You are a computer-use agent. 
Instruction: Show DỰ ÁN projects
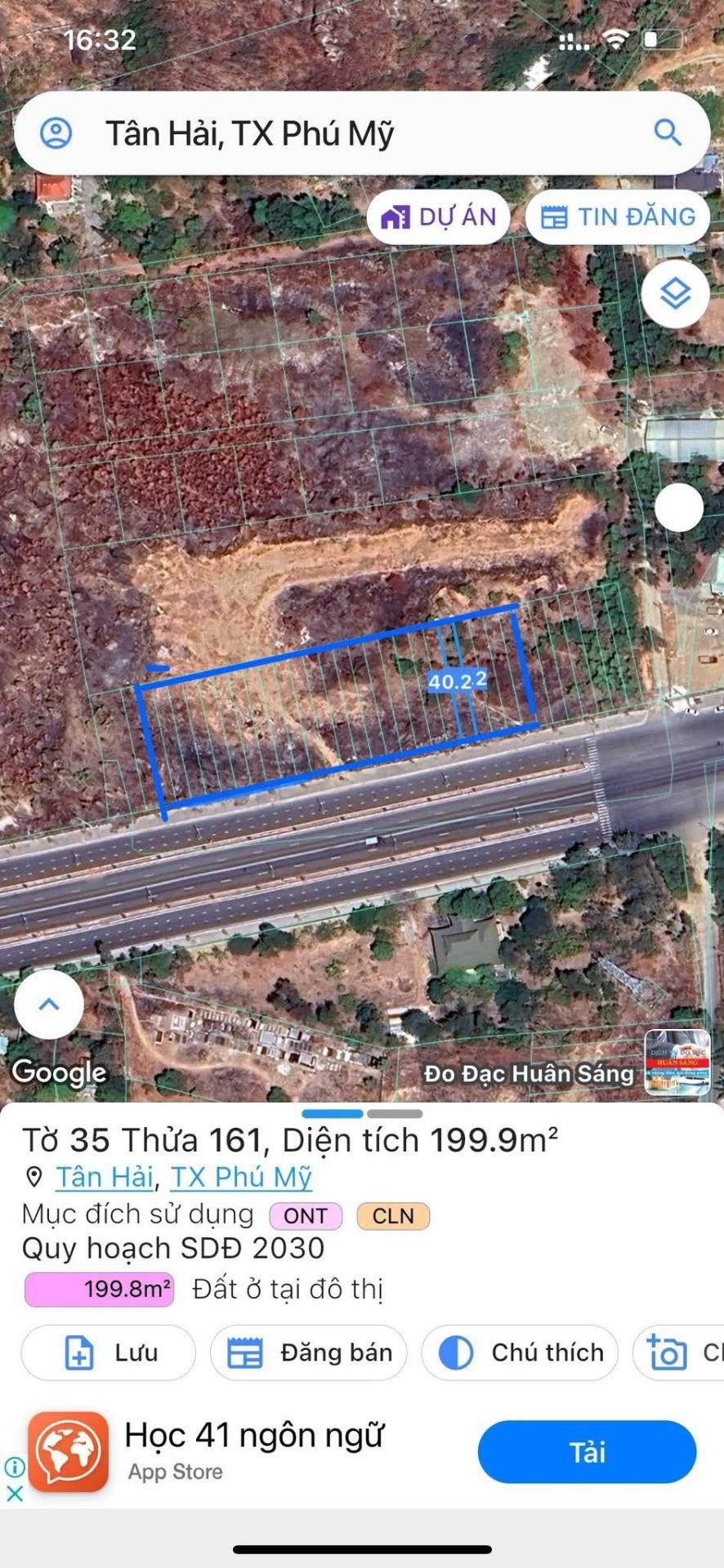coord(439,217)
